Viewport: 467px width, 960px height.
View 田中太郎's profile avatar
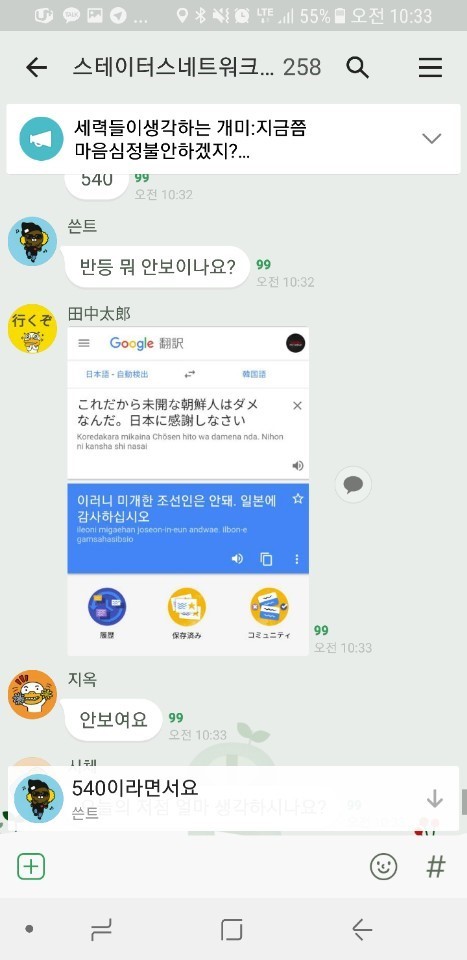[32, 329]
